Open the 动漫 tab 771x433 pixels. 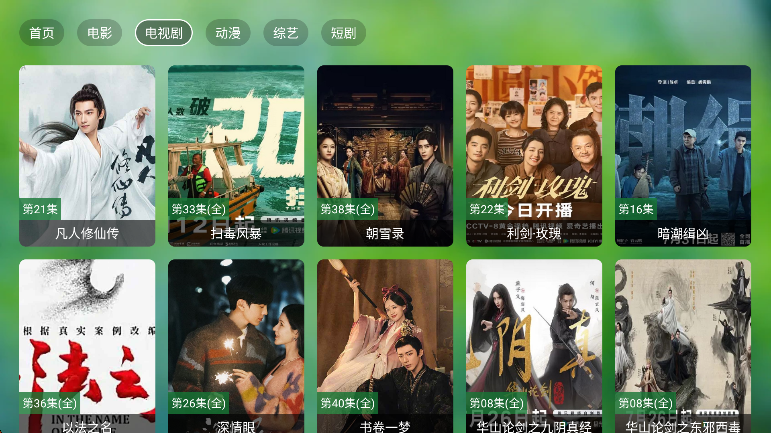point(228,33)
